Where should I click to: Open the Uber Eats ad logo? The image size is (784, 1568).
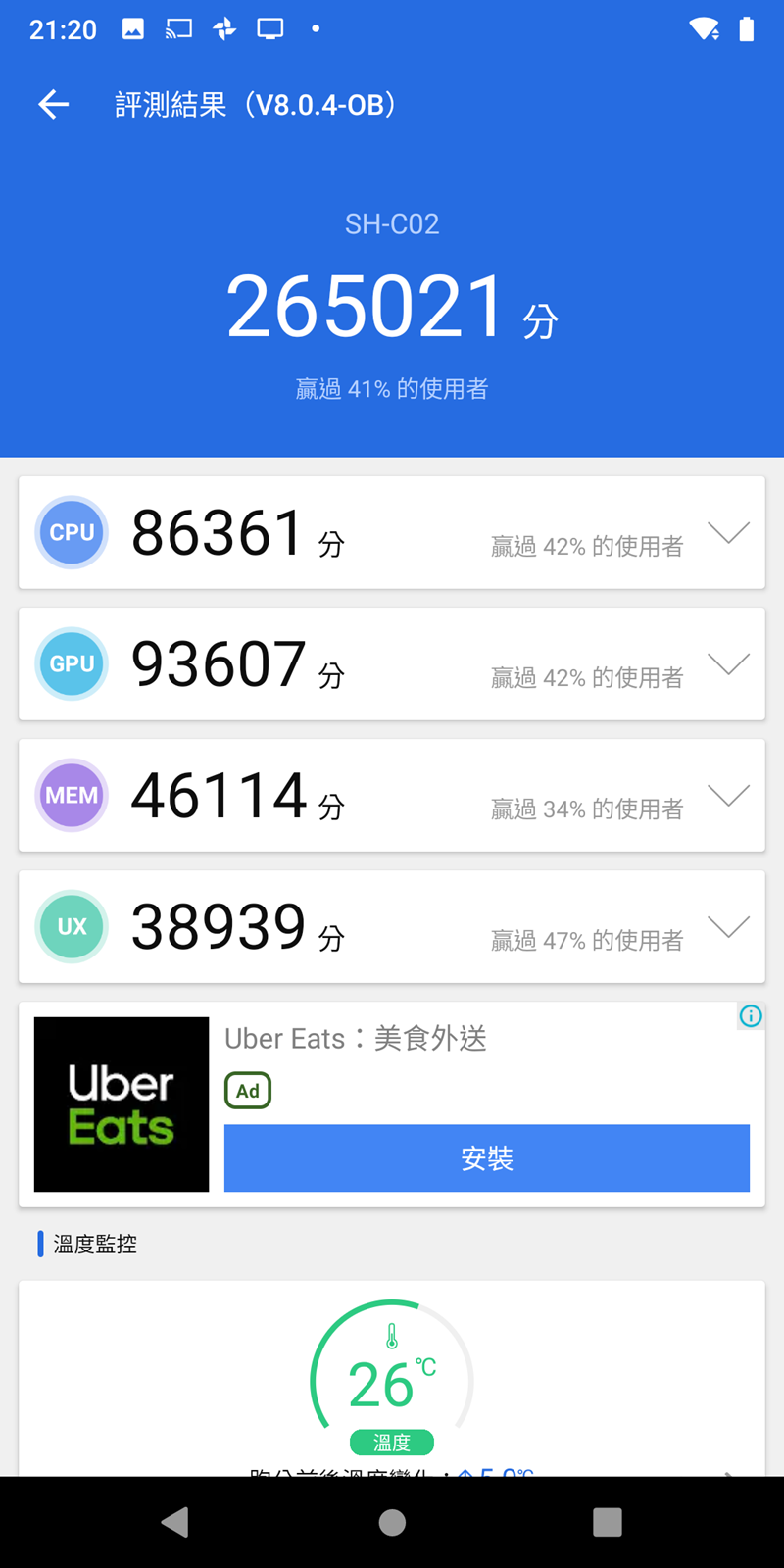122,1104
